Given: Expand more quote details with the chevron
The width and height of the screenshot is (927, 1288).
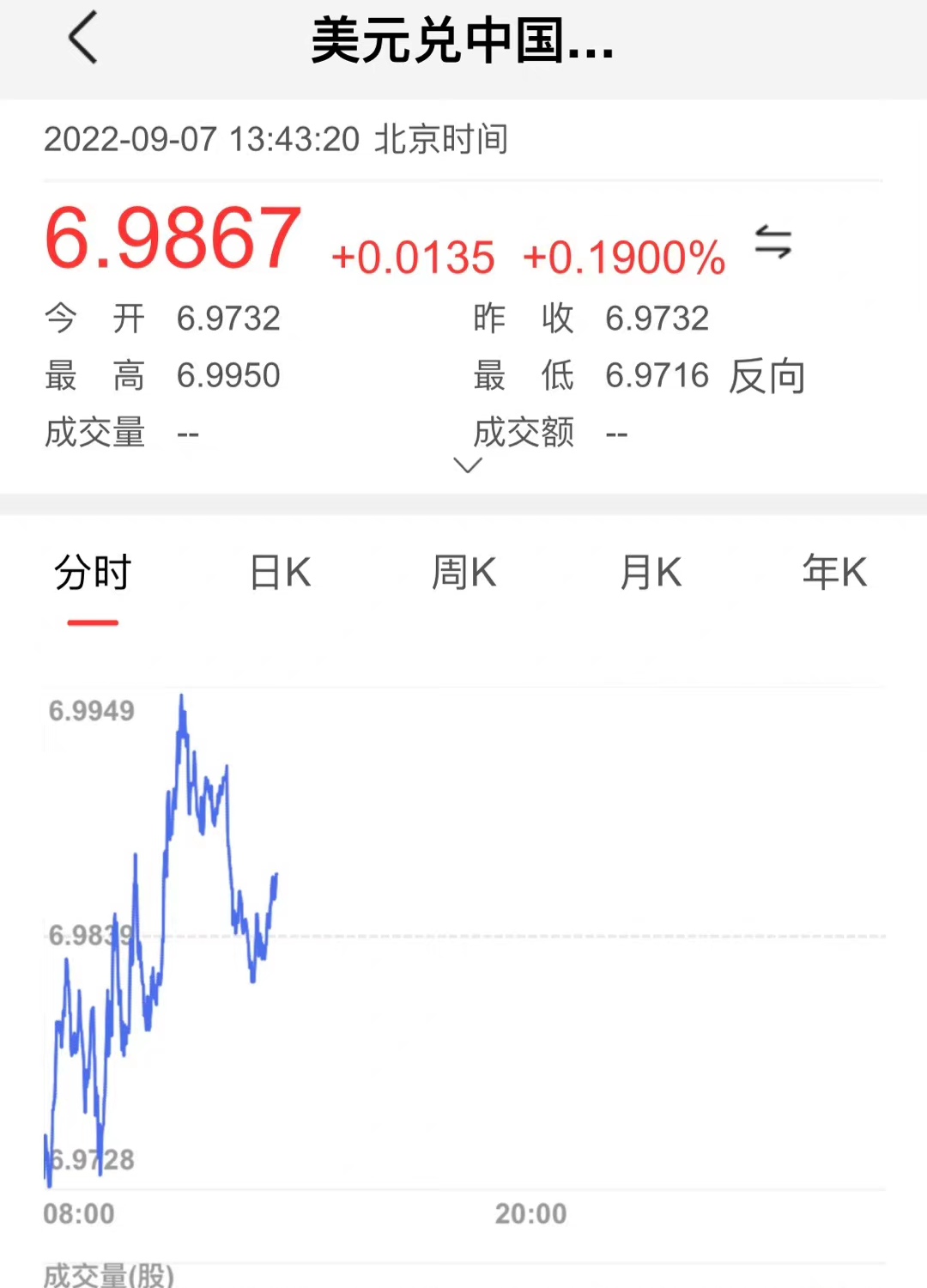Looking at the screenshot, I should point(468,466).
